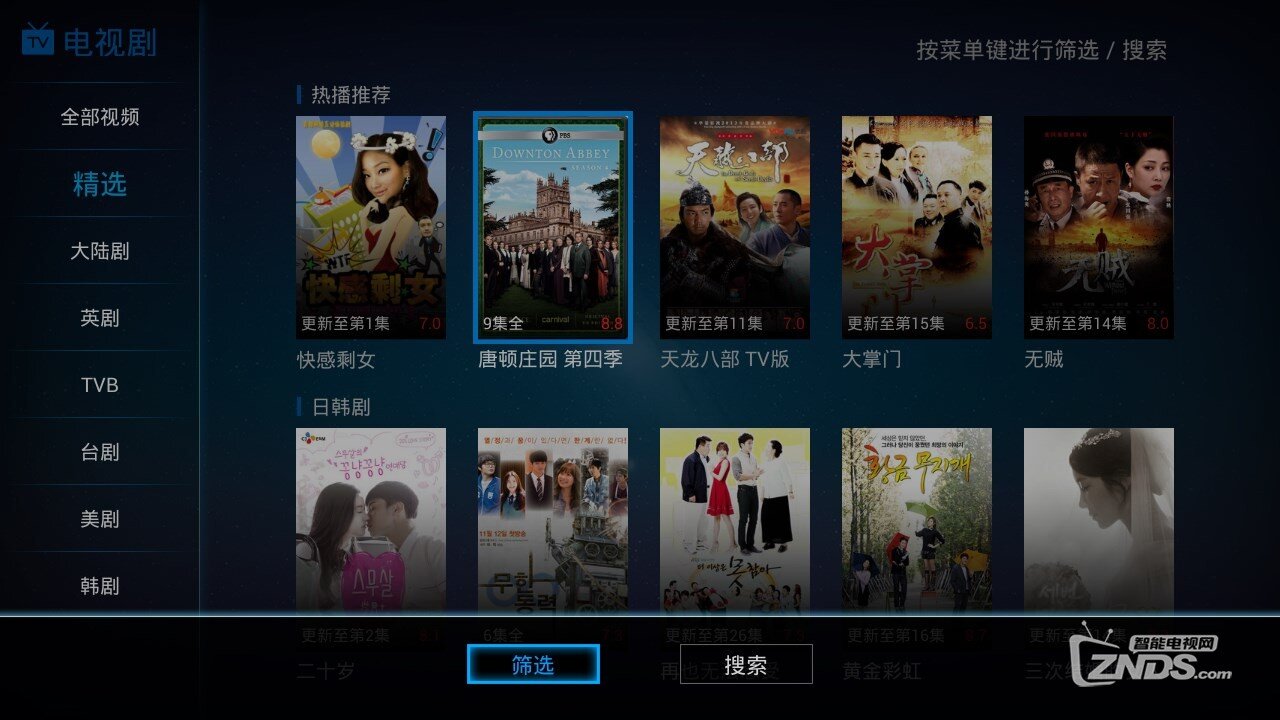The image size is (1280, 720).
Task: Open 唐顿庄园 第四季
Action: pos(552,227)
